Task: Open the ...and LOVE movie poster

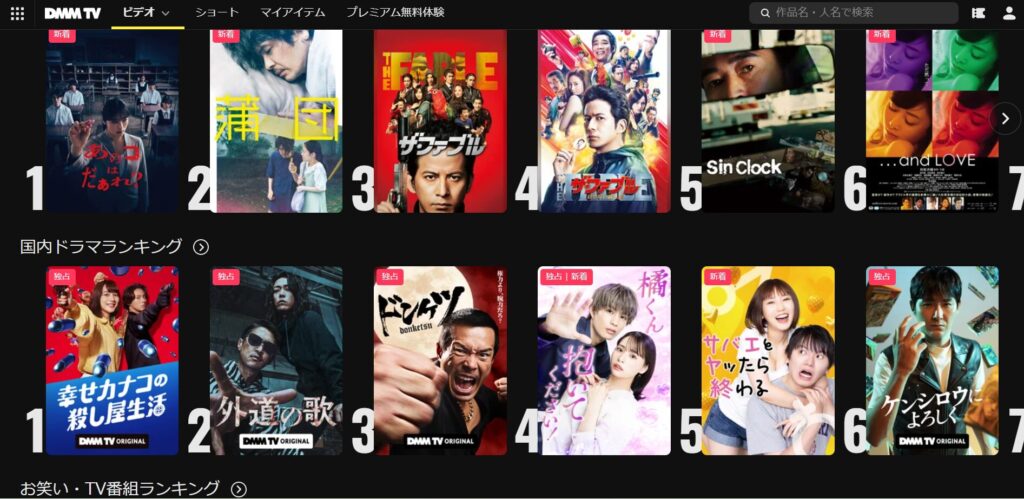Action: pos(932,120)
